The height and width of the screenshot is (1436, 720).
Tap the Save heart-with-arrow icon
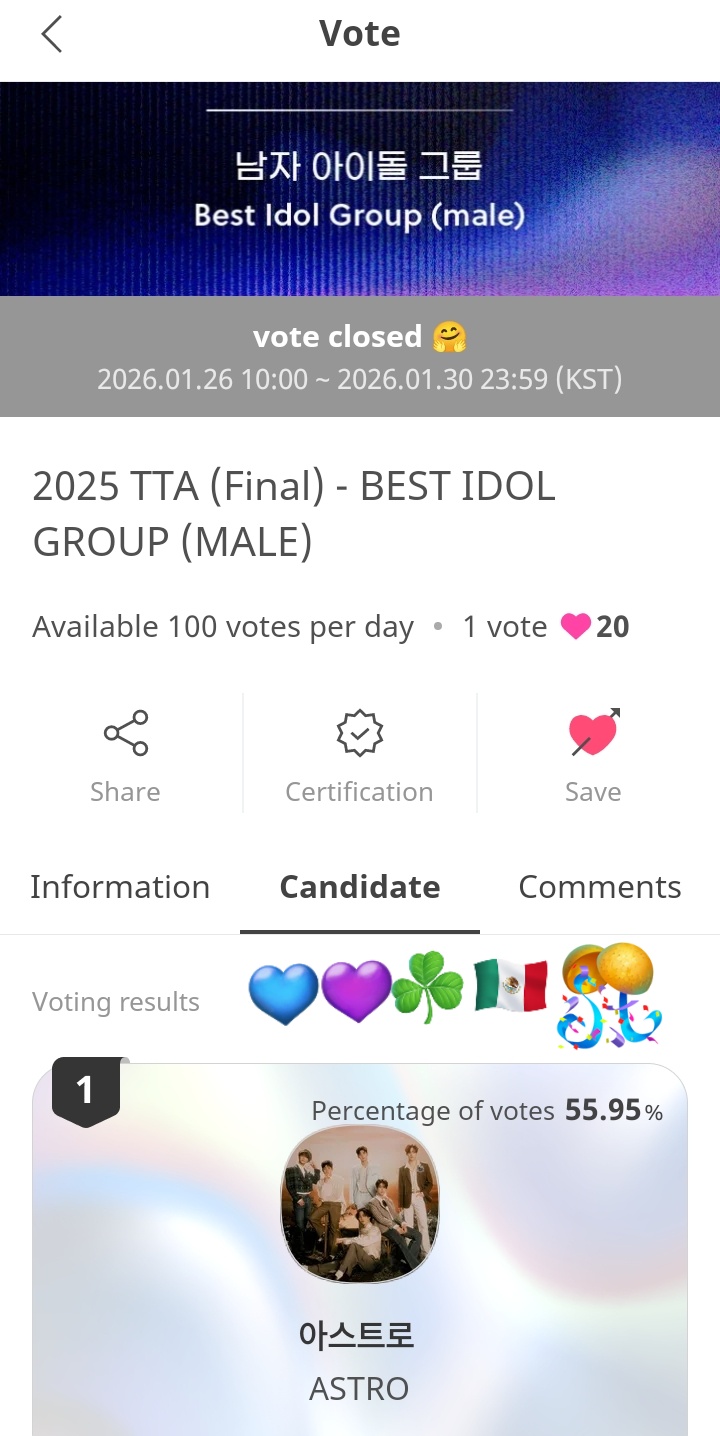pyautogui.click(x=592, y=732)
